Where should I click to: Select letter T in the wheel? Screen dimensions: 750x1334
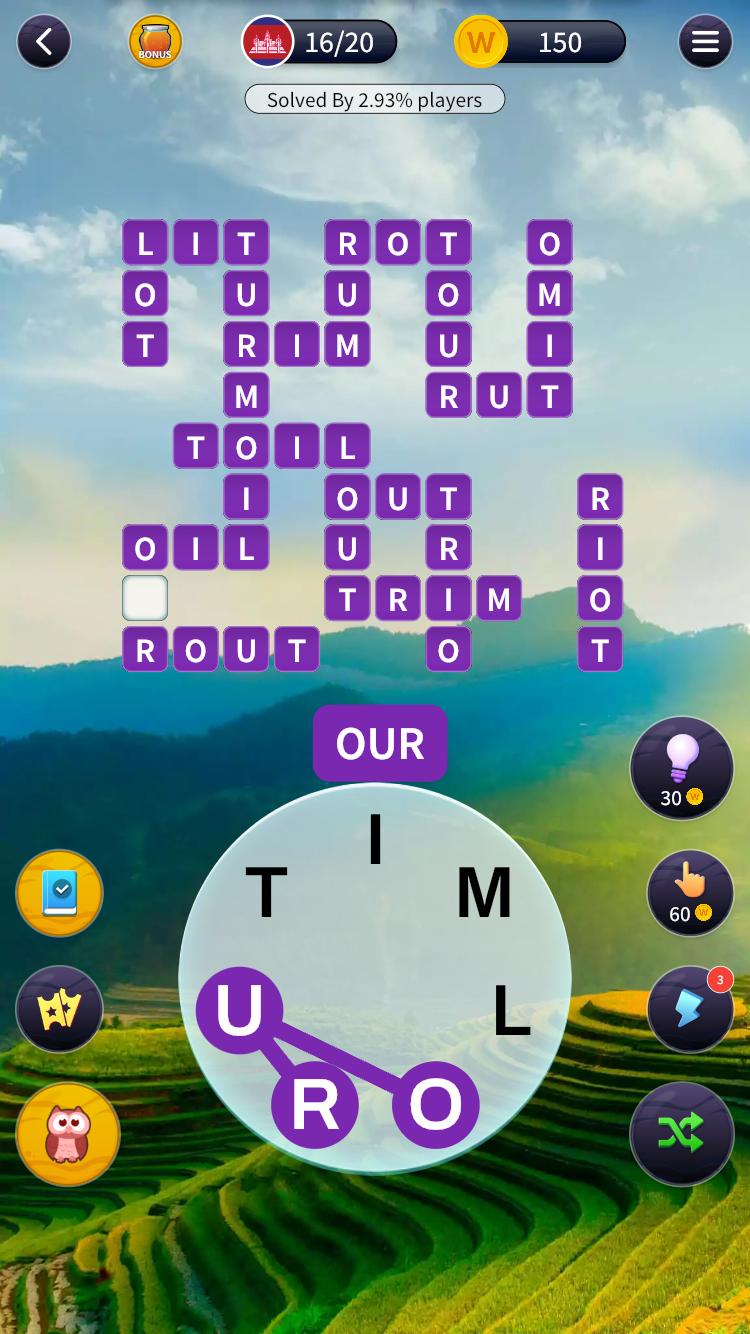coord(266,893)
